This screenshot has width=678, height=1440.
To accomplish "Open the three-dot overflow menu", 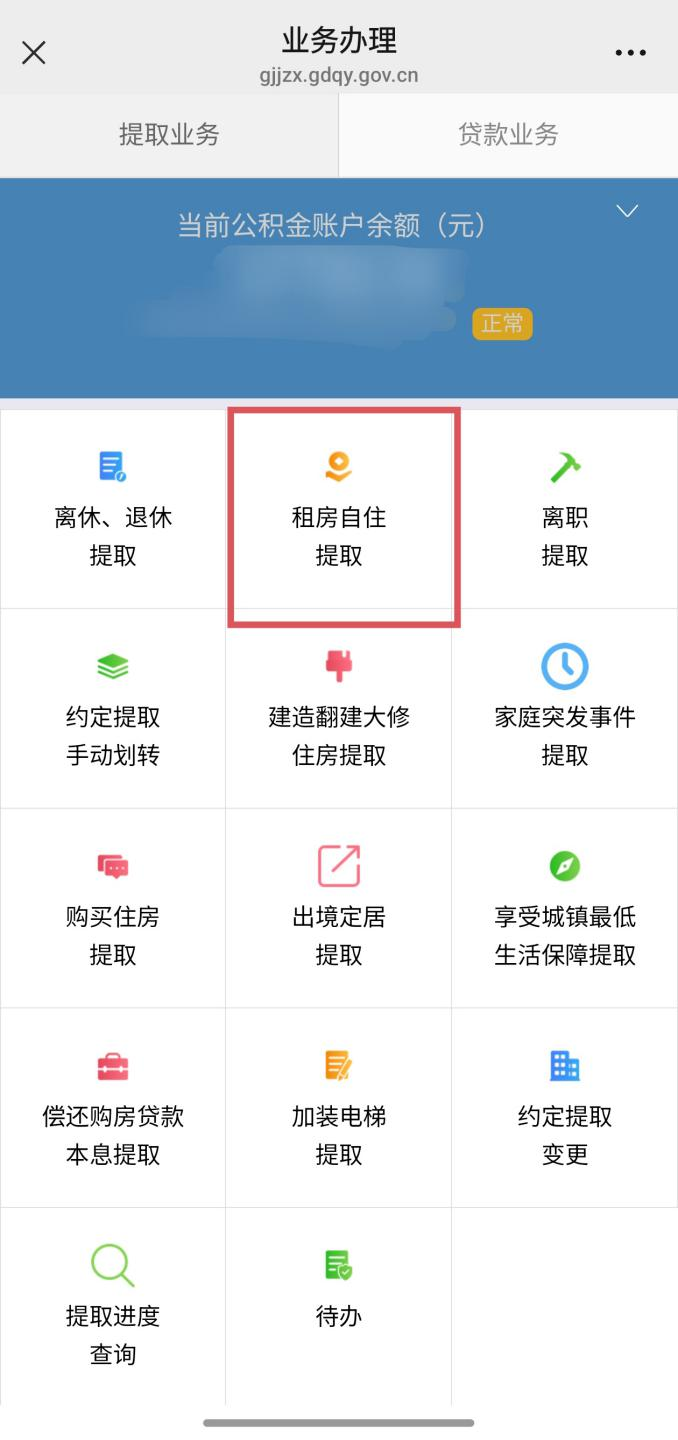I will [630, 53].
